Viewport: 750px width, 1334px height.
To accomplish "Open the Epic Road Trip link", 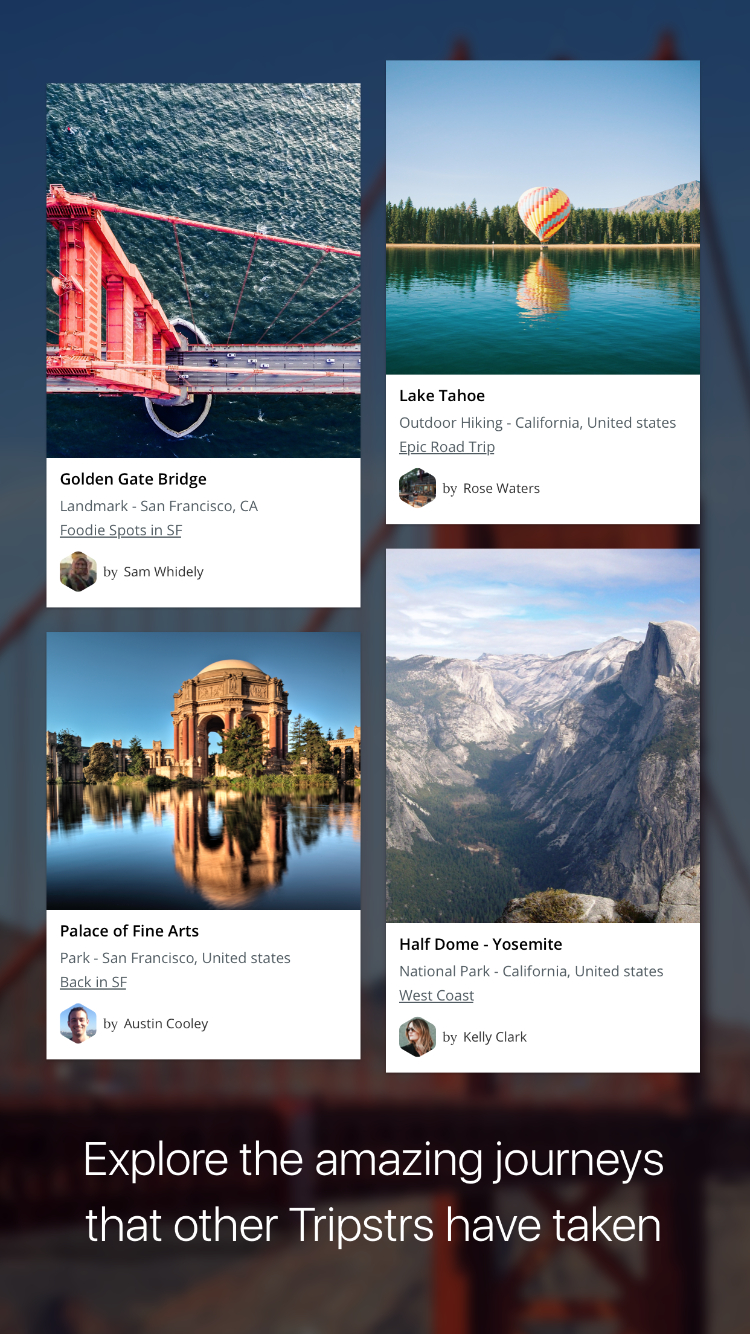I will click(x=446, y=446).
